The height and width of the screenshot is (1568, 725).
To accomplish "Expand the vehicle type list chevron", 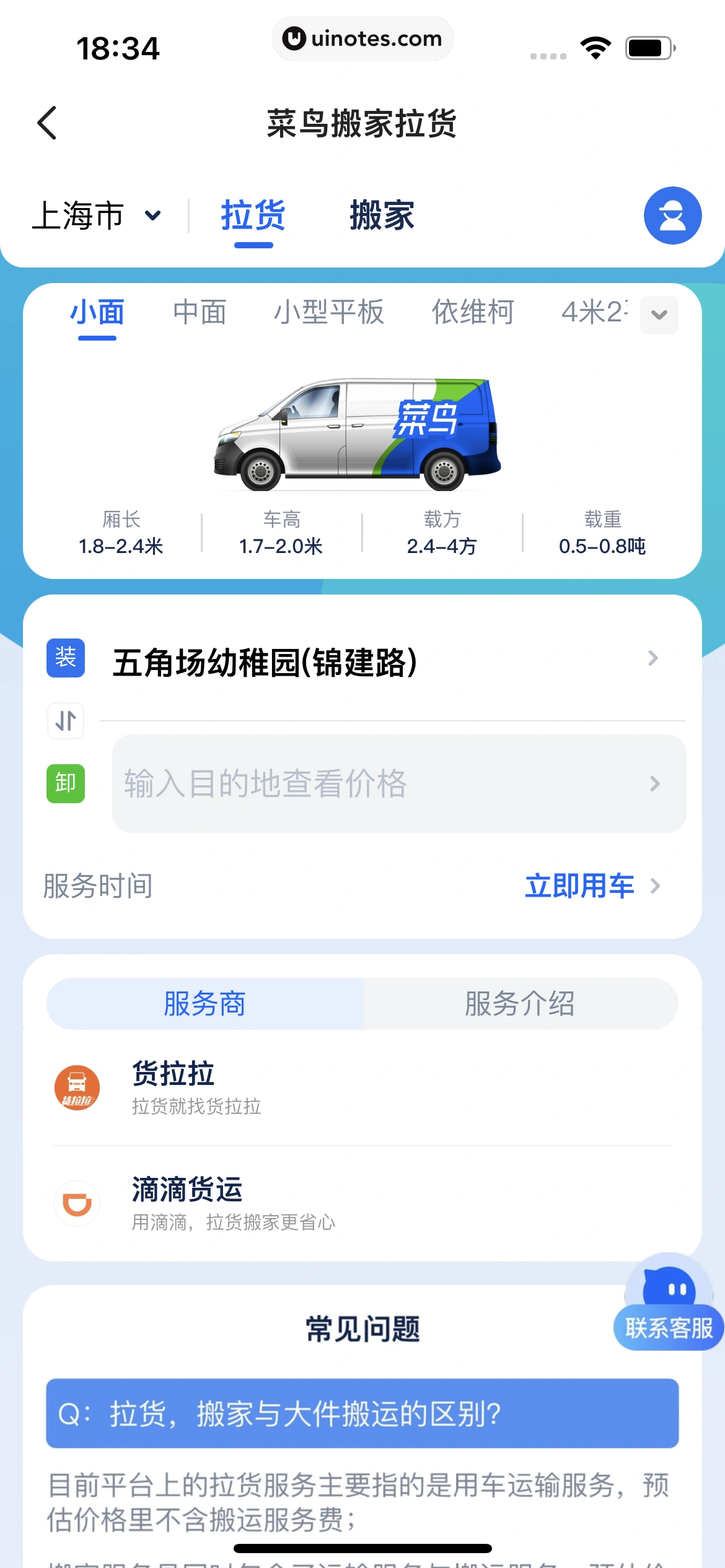I will 658,315.
